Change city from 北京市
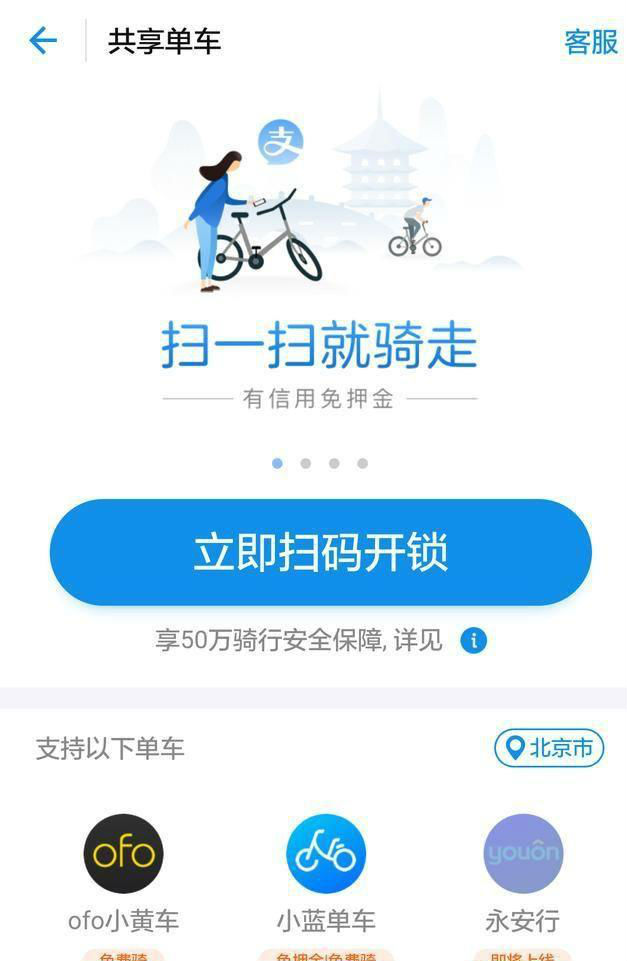 tap(549, 748)
